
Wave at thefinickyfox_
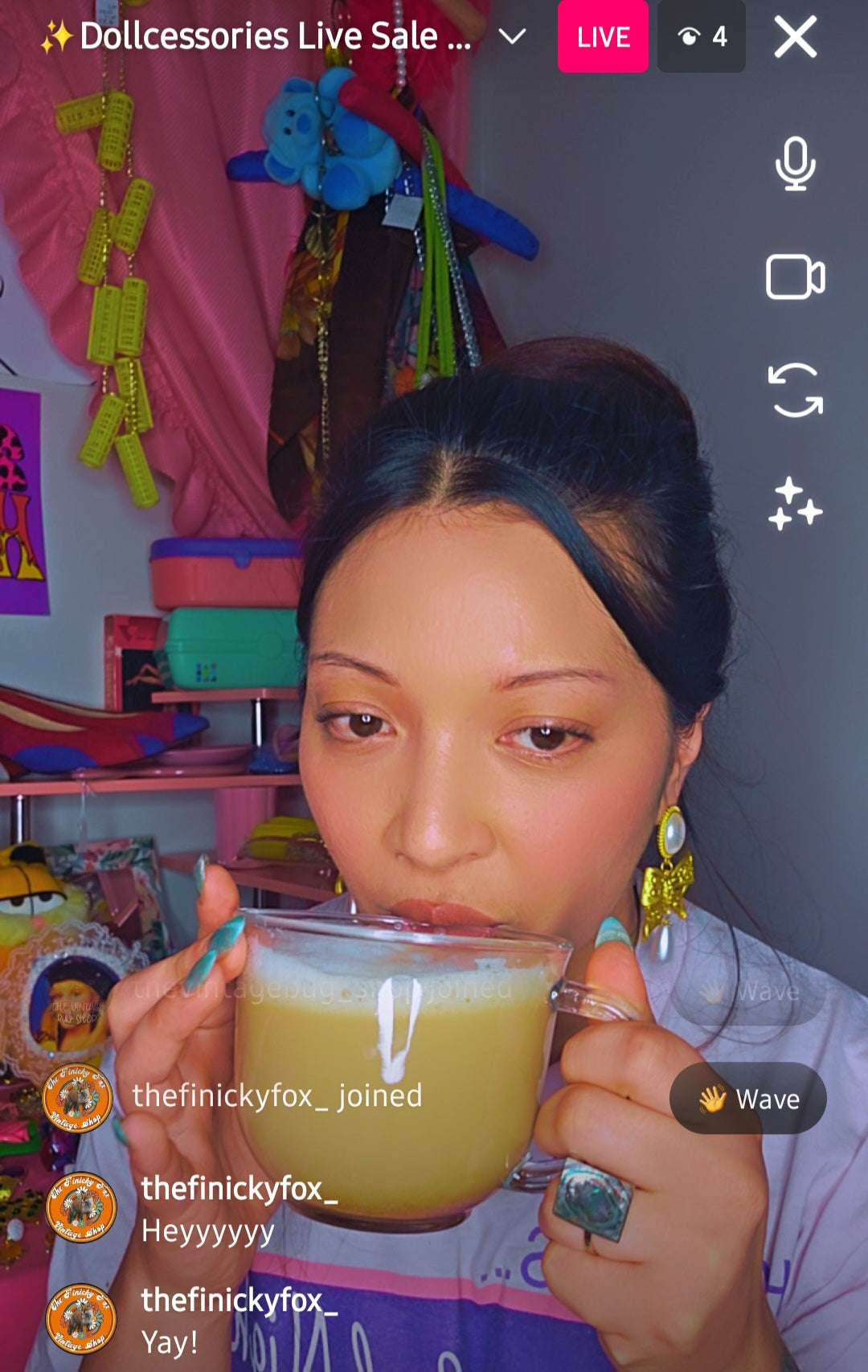pos(747,1098)
